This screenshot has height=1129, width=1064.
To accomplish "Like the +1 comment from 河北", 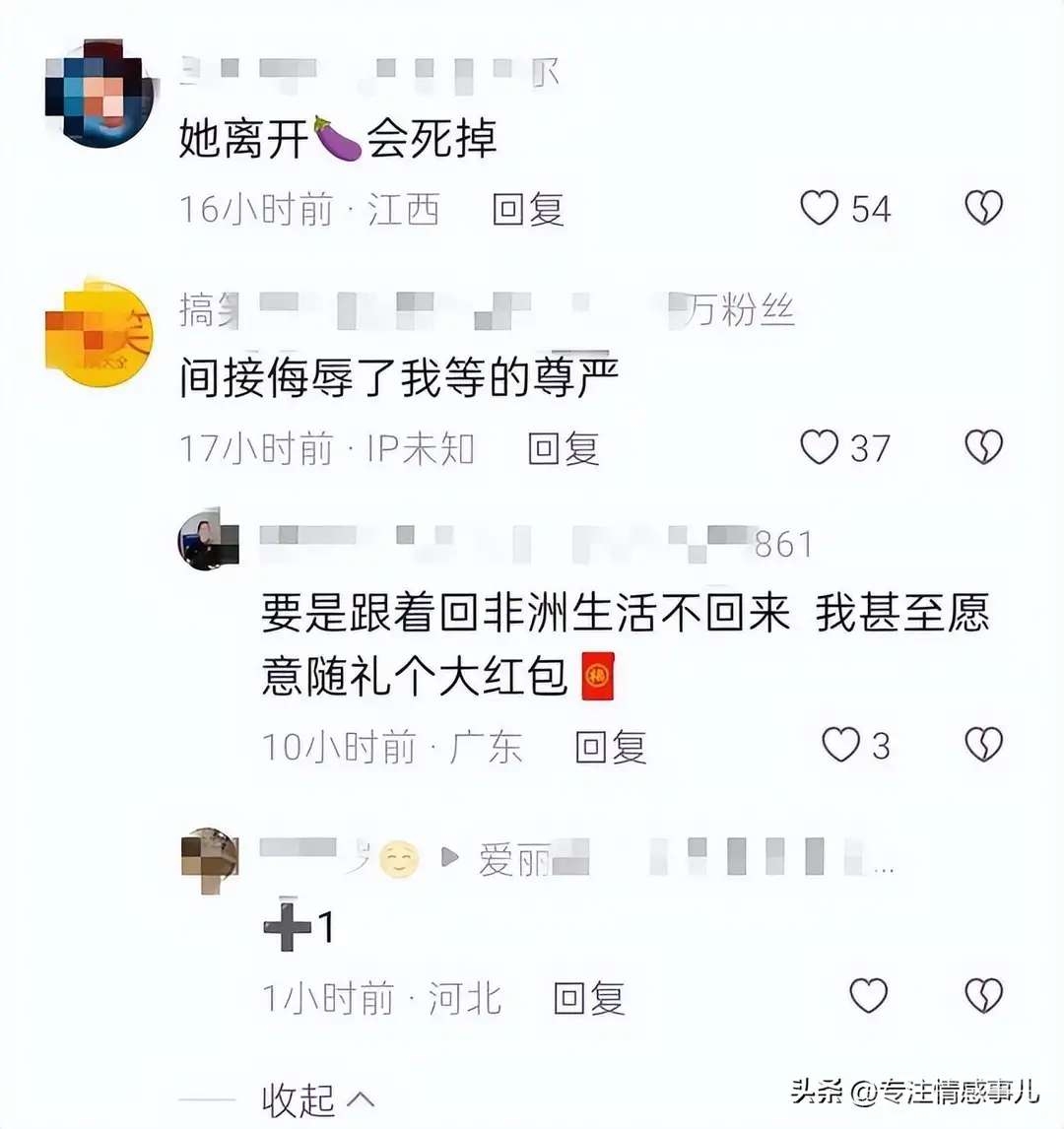I will click(868, 996).
